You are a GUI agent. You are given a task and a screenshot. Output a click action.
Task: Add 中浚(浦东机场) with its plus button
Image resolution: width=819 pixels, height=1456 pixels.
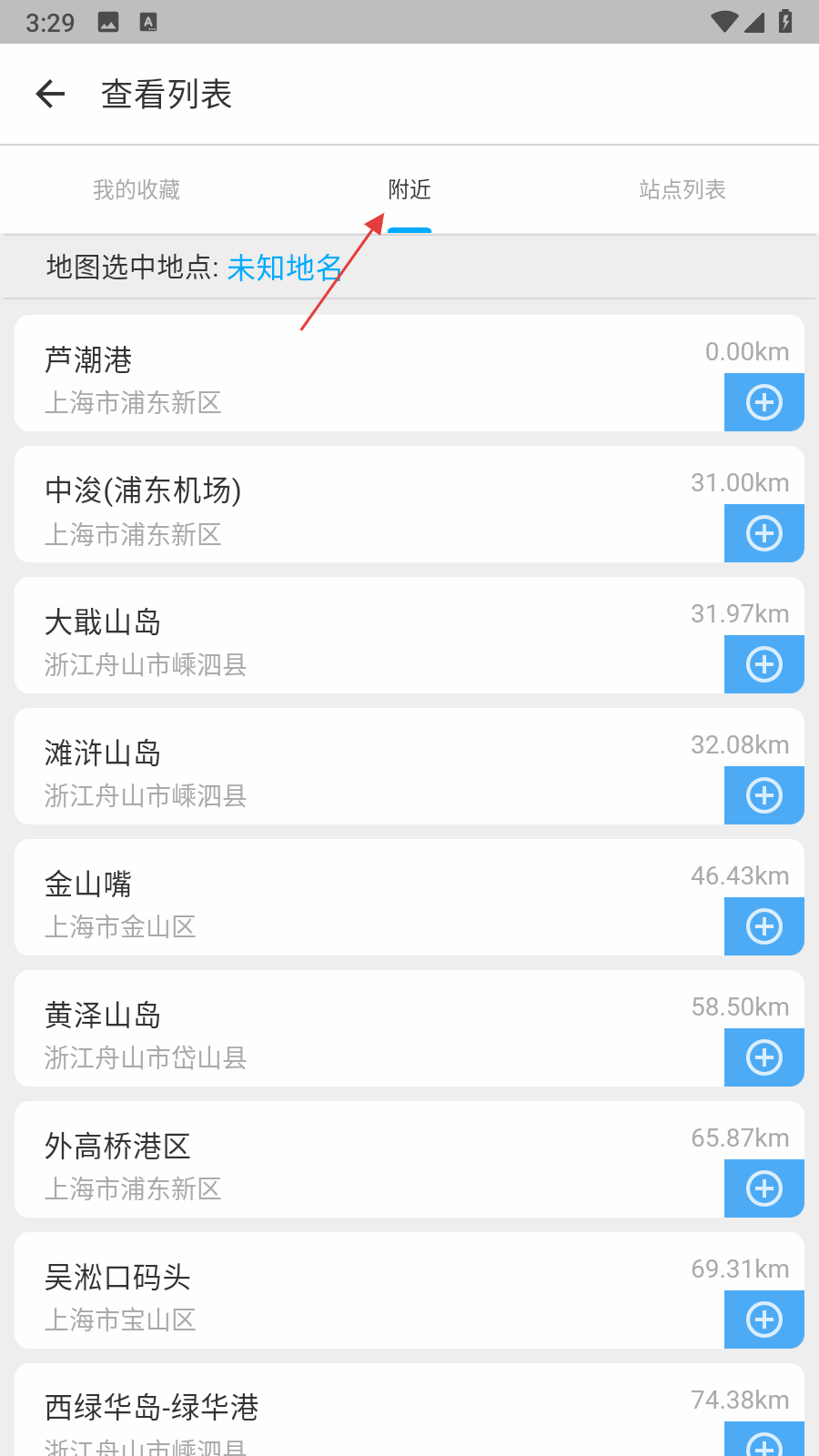763,533
